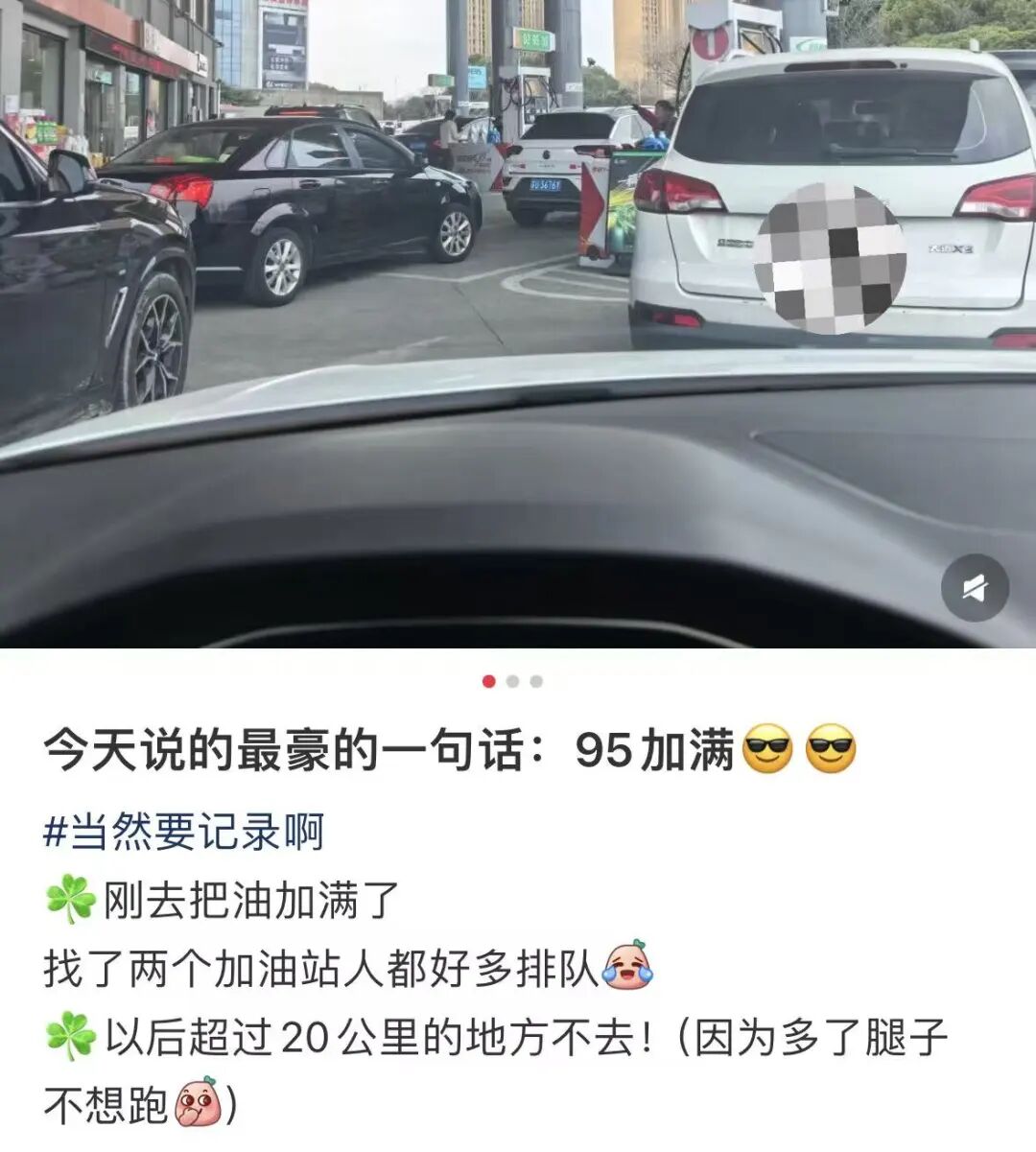
Task: Tap the image carousel page indicator dots
Action: coord(512,681)
